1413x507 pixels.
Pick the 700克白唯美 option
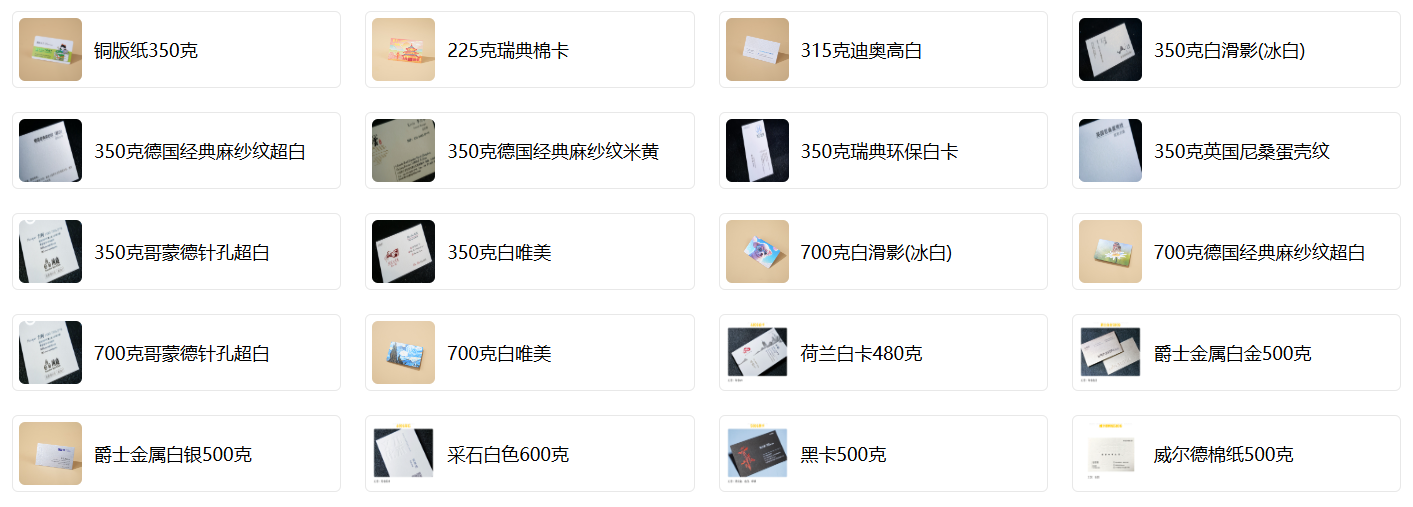530,353
